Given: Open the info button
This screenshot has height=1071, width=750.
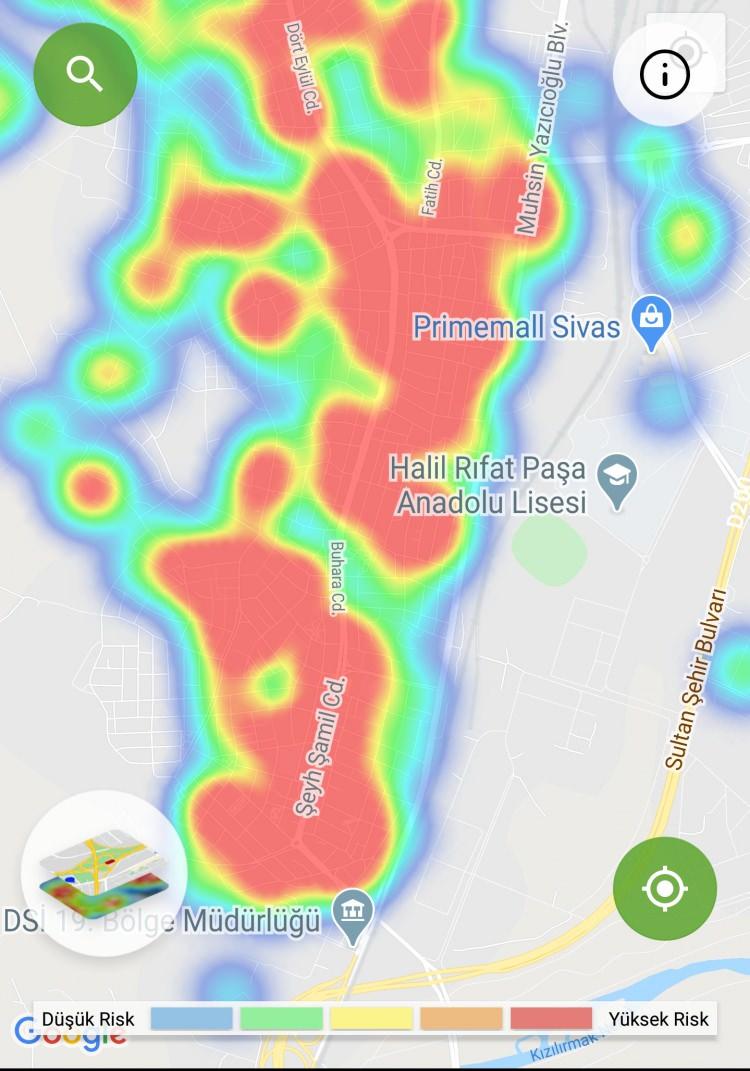Looking at the screenshot, I should pos(663,74).
